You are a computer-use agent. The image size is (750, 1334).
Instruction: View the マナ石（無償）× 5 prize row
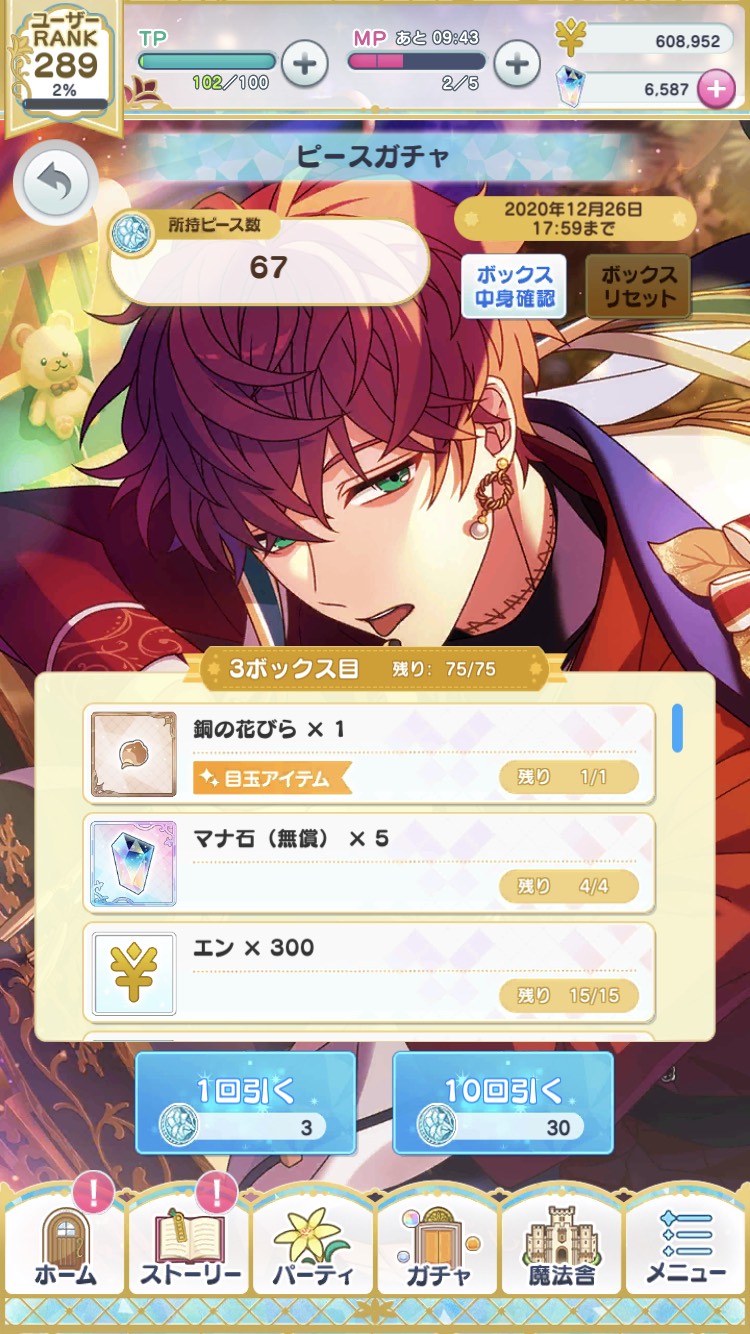tap(369, 862)
